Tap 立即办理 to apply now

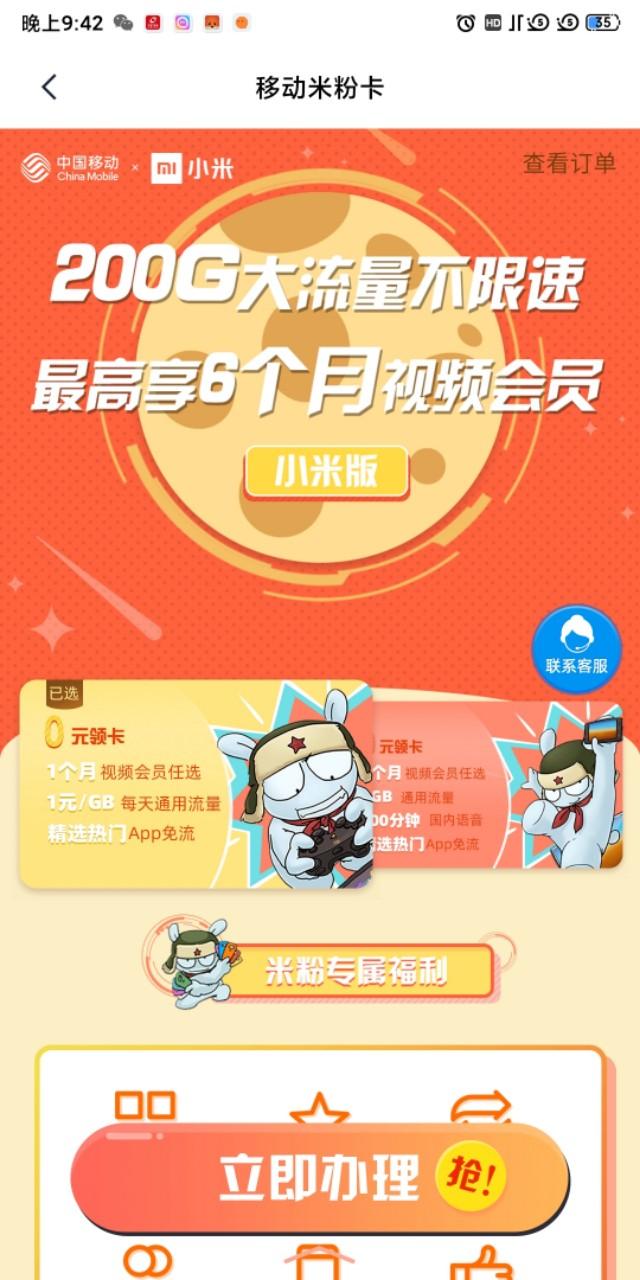coord(320,1178)
